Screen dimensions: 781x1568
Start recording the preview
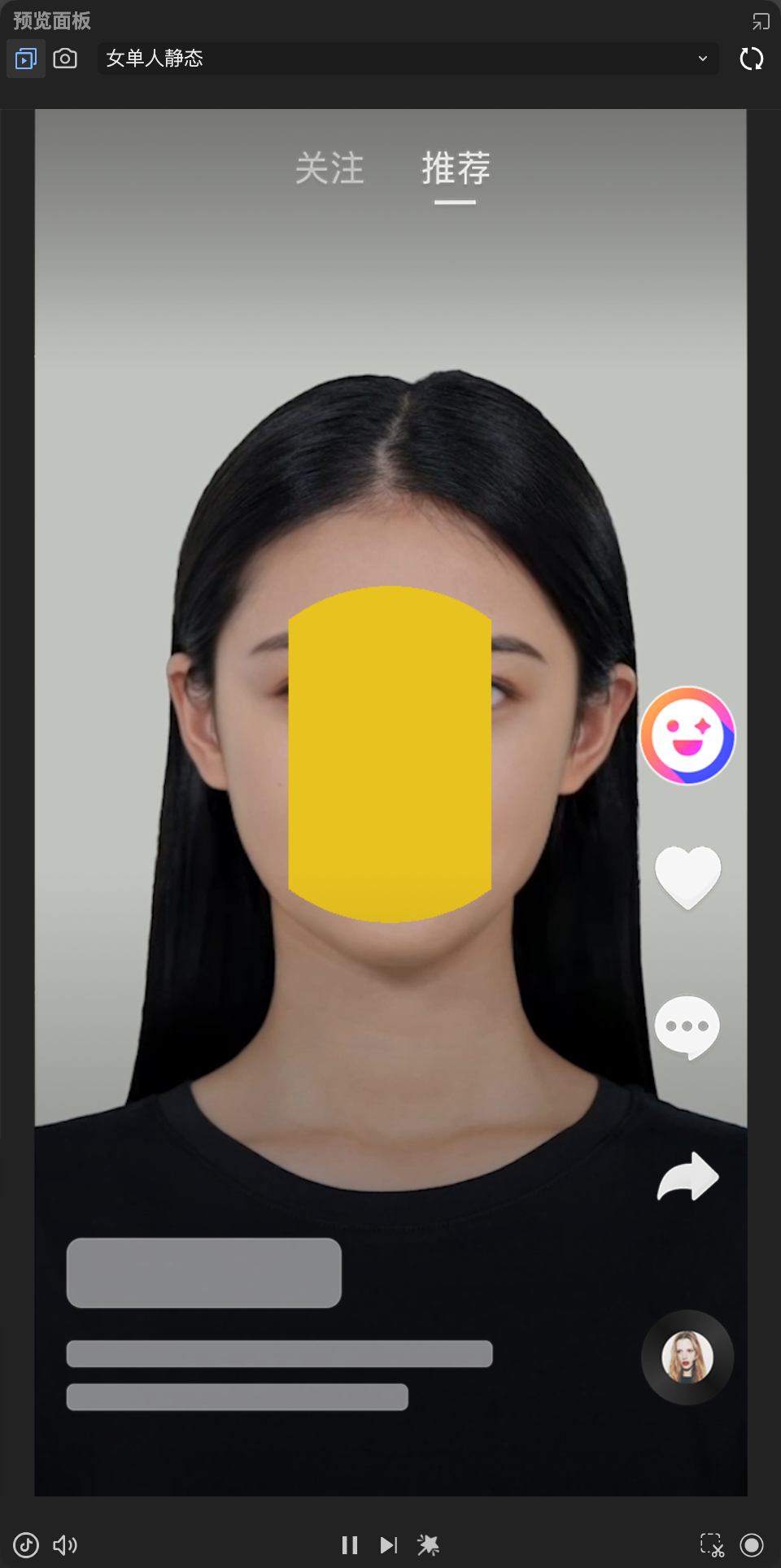pyautogui.click(x=752, y=1544)
